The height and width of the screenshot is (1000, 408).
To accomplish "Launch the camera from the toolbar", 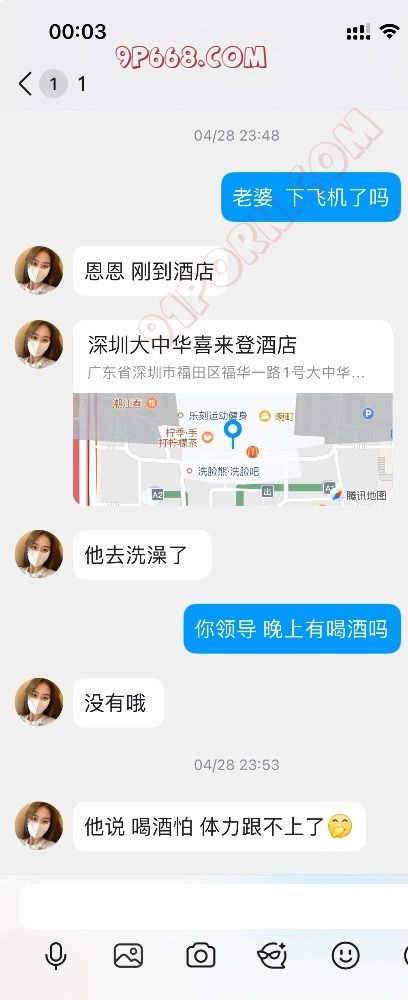I will (x=201, y=956).
